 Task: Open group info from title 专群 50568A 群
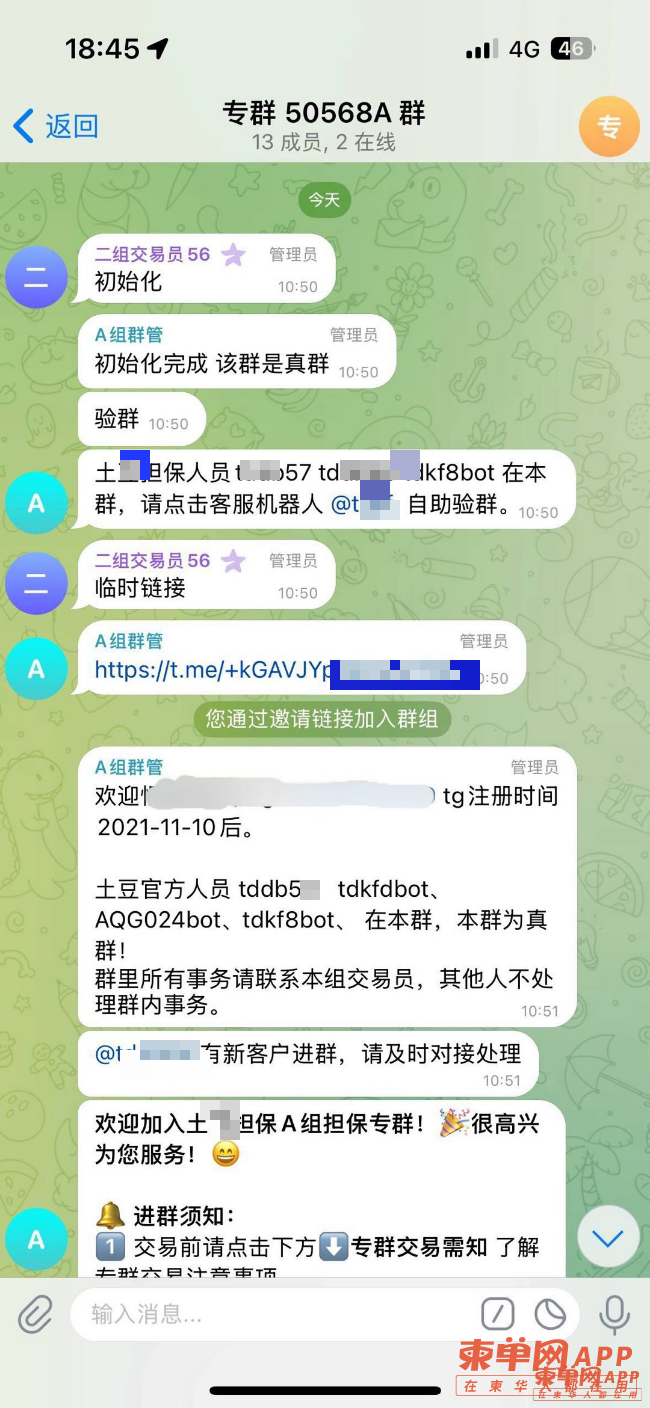[324, 114]
